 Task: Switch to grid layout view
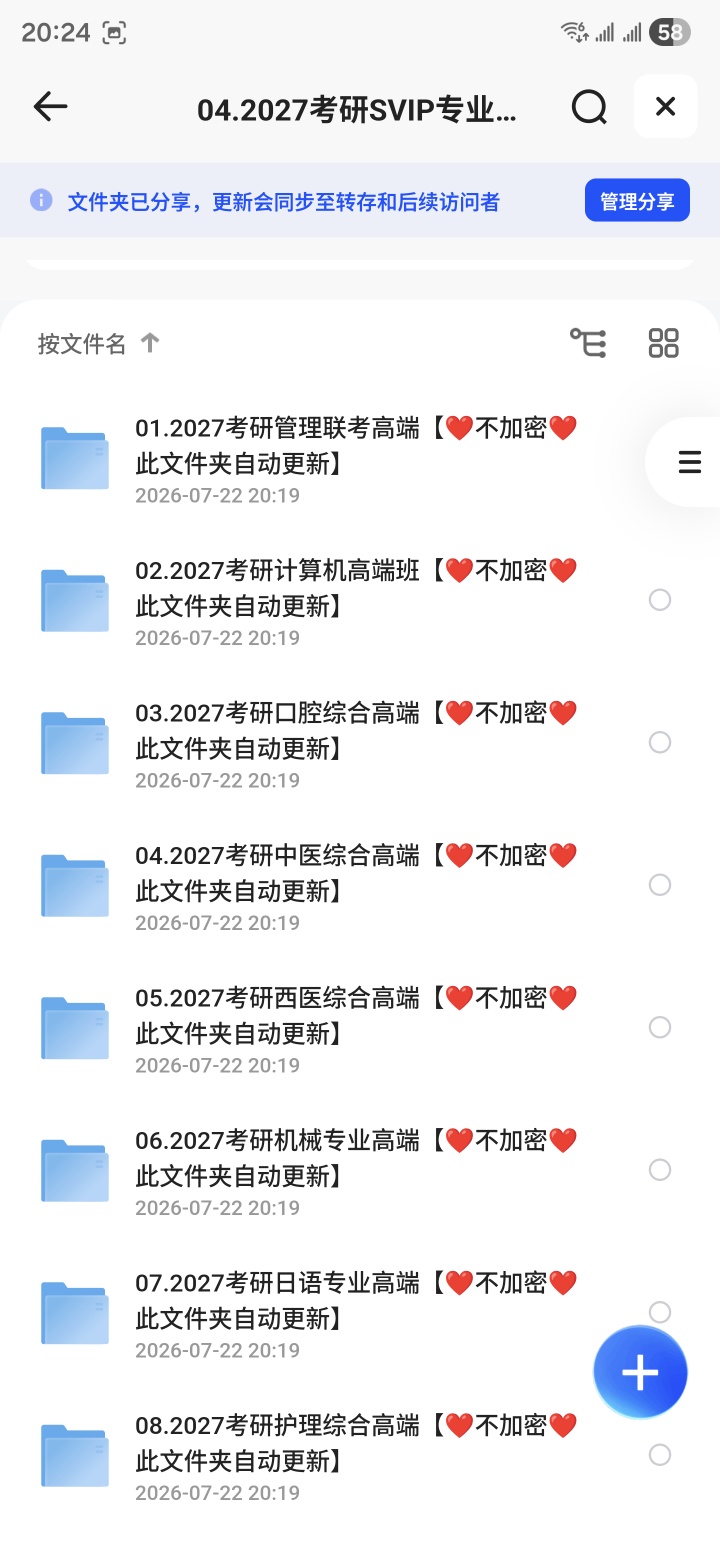664,343
